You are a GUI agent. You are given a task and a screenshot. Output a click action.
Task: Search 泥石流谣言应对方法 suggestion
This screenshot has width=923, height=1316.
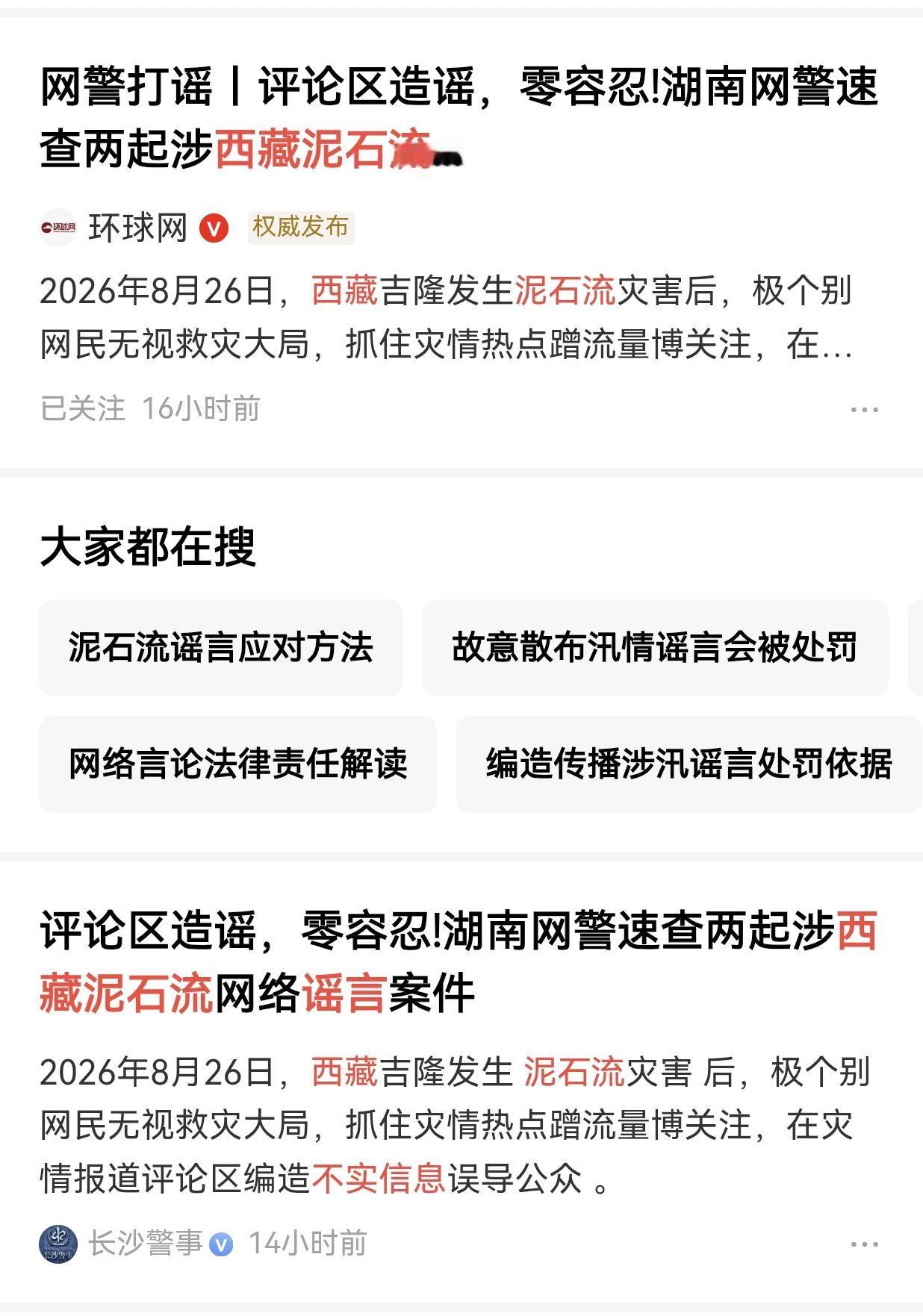pos(221,647)
